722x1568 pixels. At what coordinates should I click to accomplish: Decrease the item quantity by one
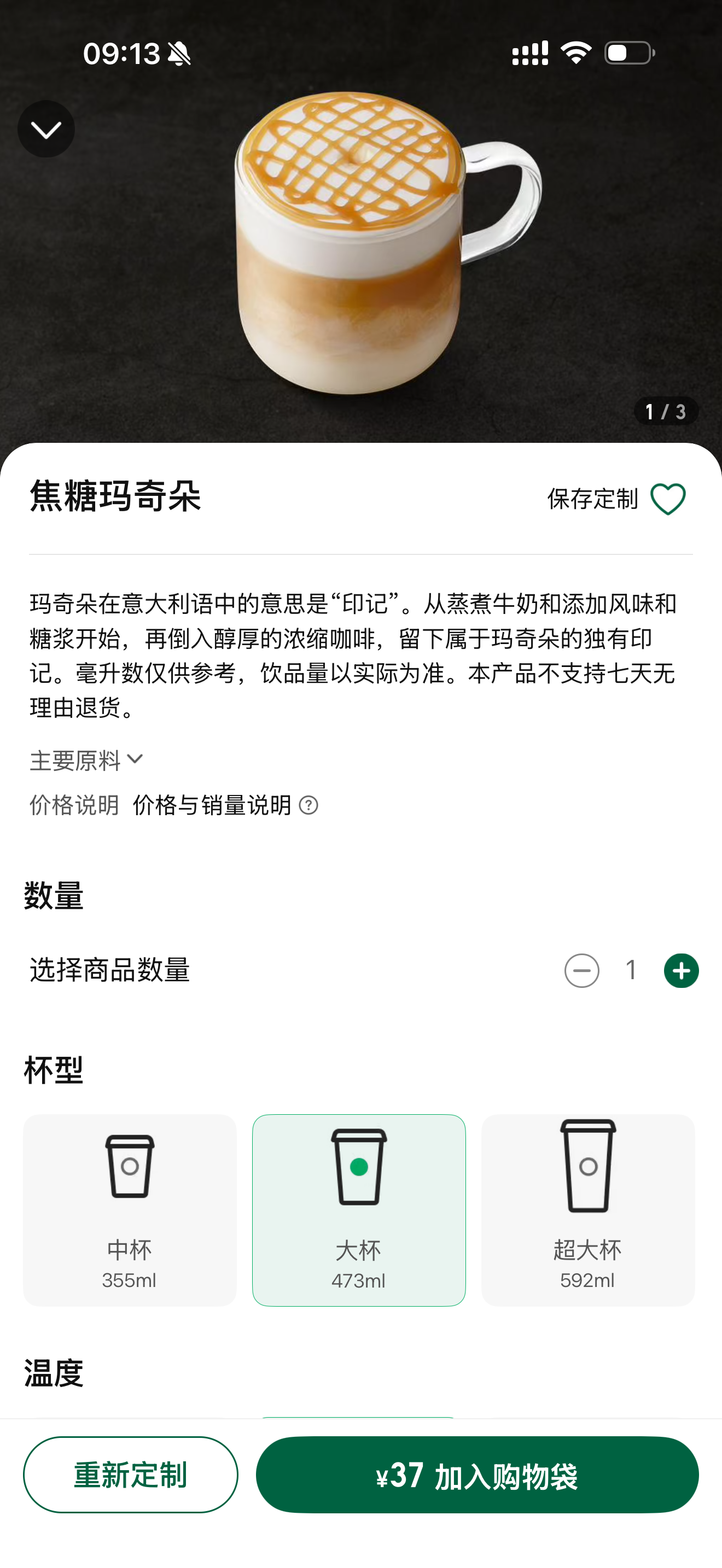[x=581, y=970]
